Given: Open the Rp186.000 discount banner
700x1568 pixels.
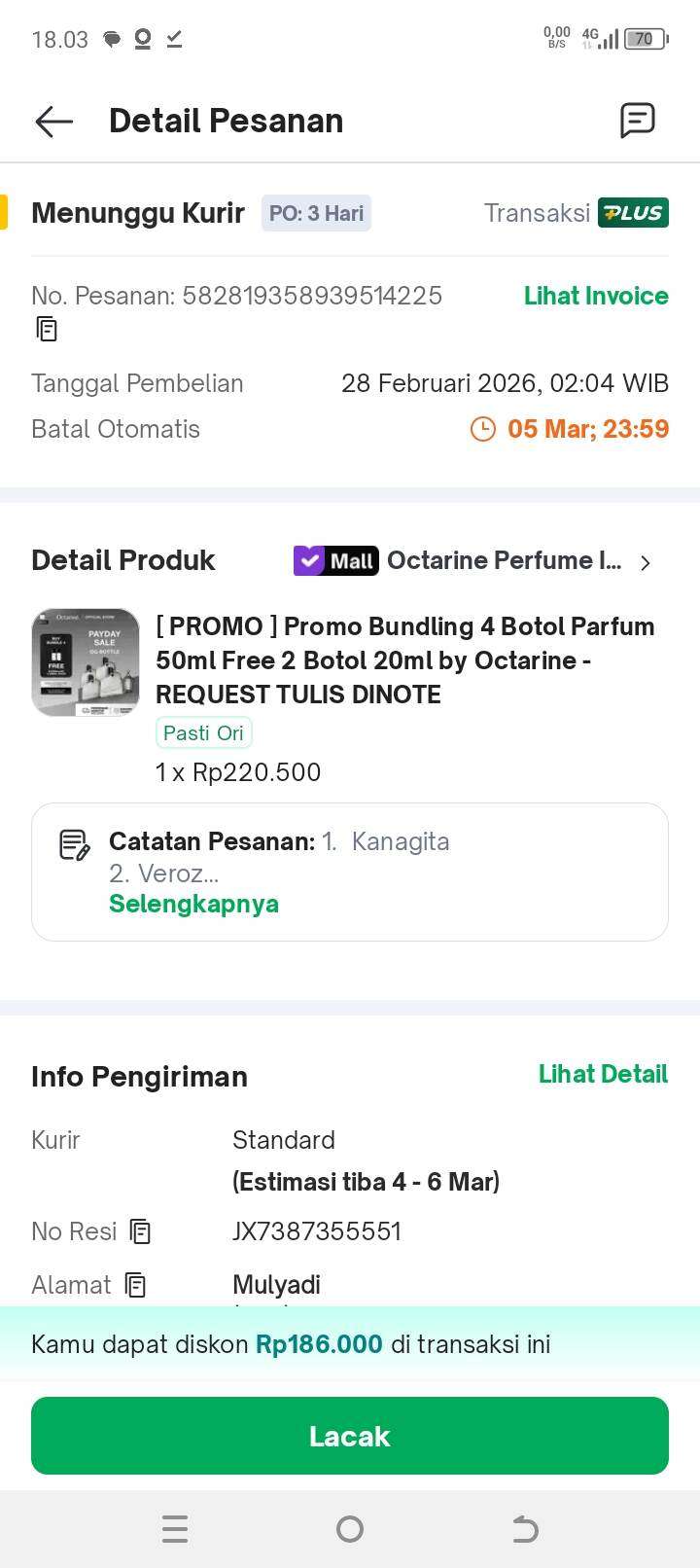Looking at the screenshot, I should [x=350, y=1344].
